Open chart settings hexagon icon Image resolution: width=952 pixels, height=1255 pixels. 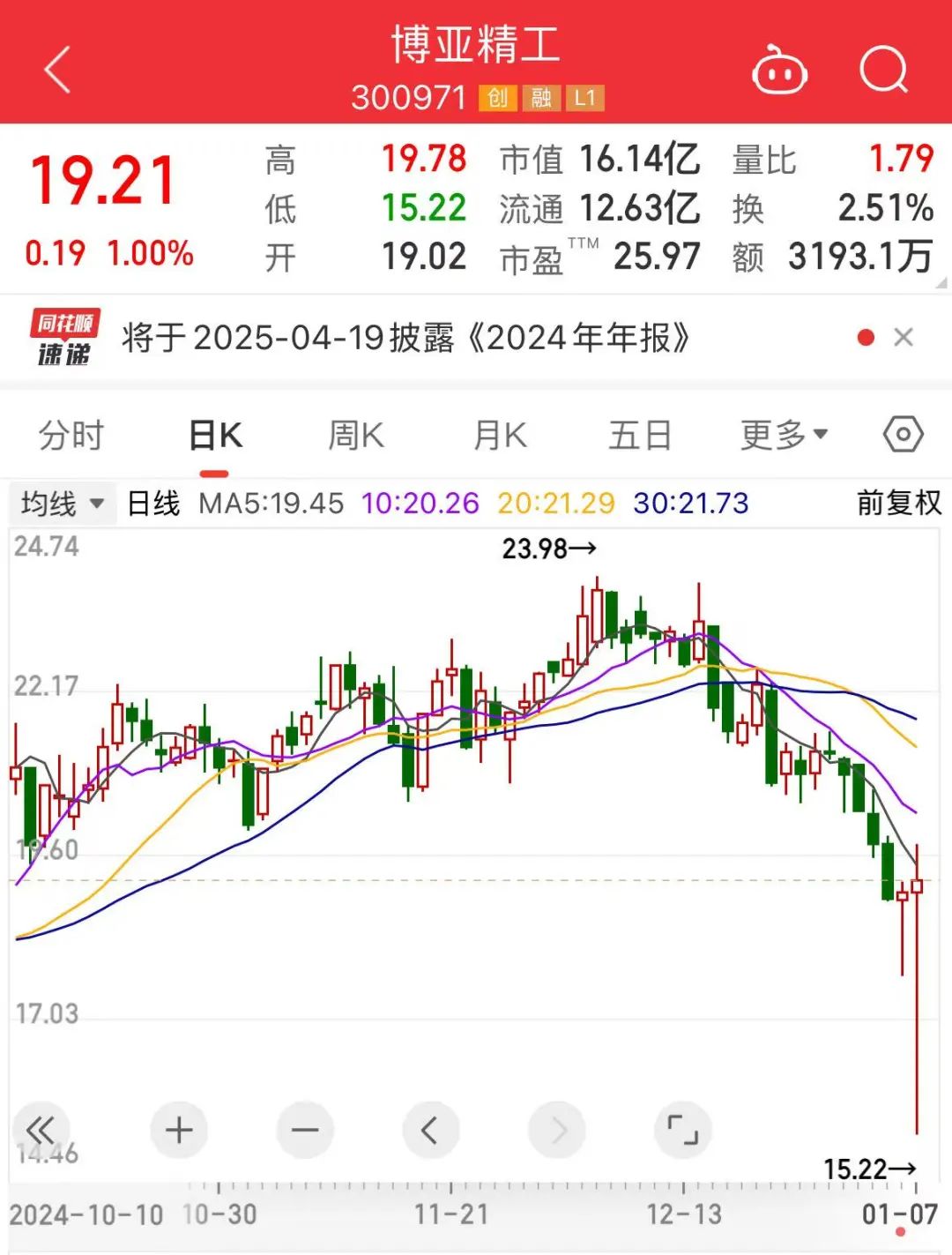904,435
